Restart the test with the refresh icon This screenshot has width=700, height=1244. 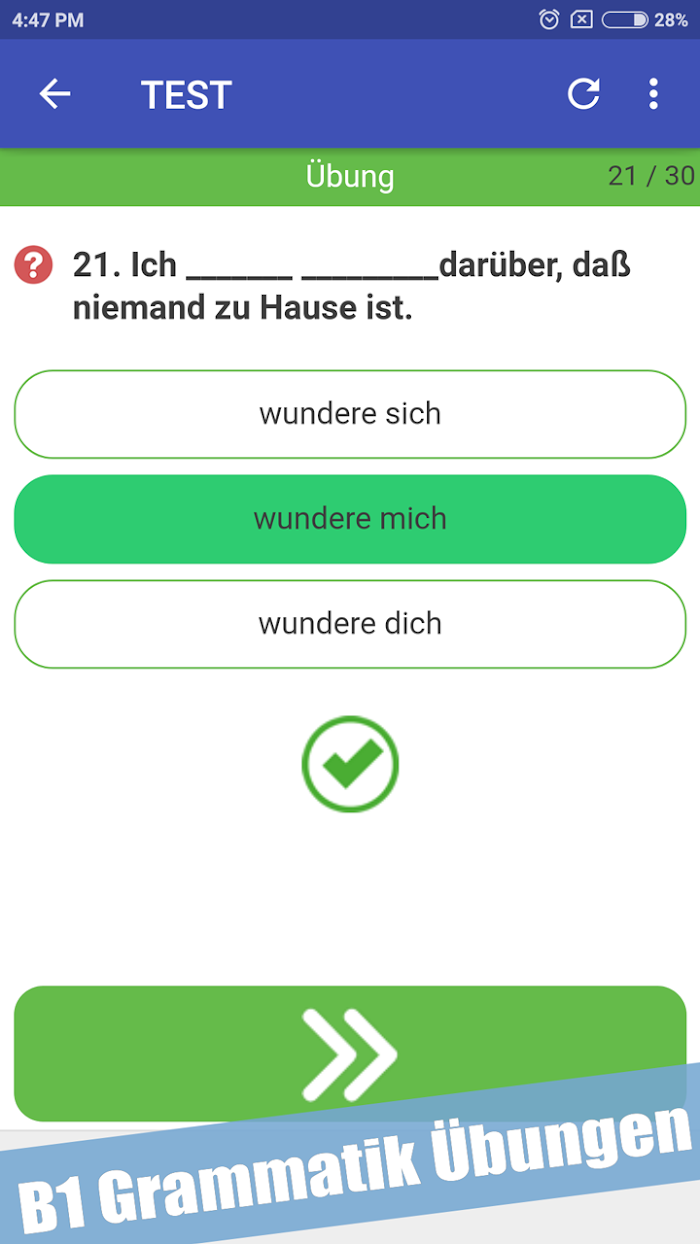583,94
